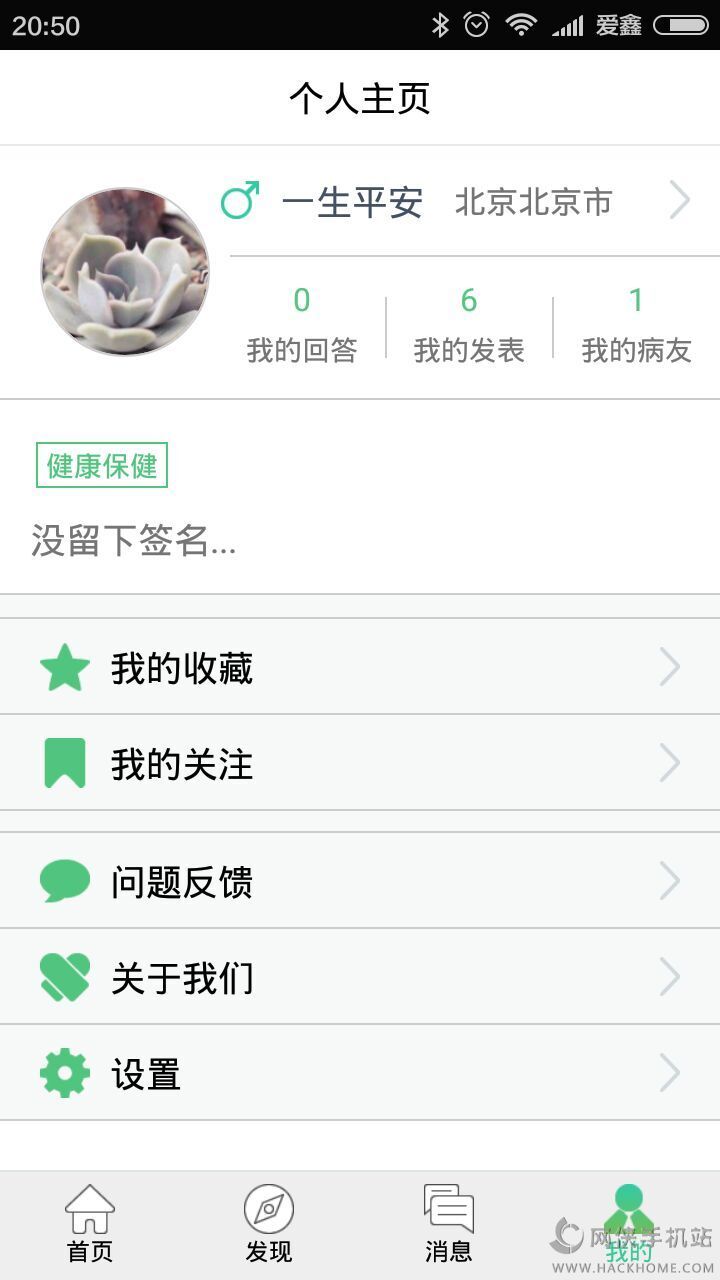The height and width of the screenshot is (1280, 720).
Task: Edit the 没留下签名 signature line
Action: [x=134, y=542]
